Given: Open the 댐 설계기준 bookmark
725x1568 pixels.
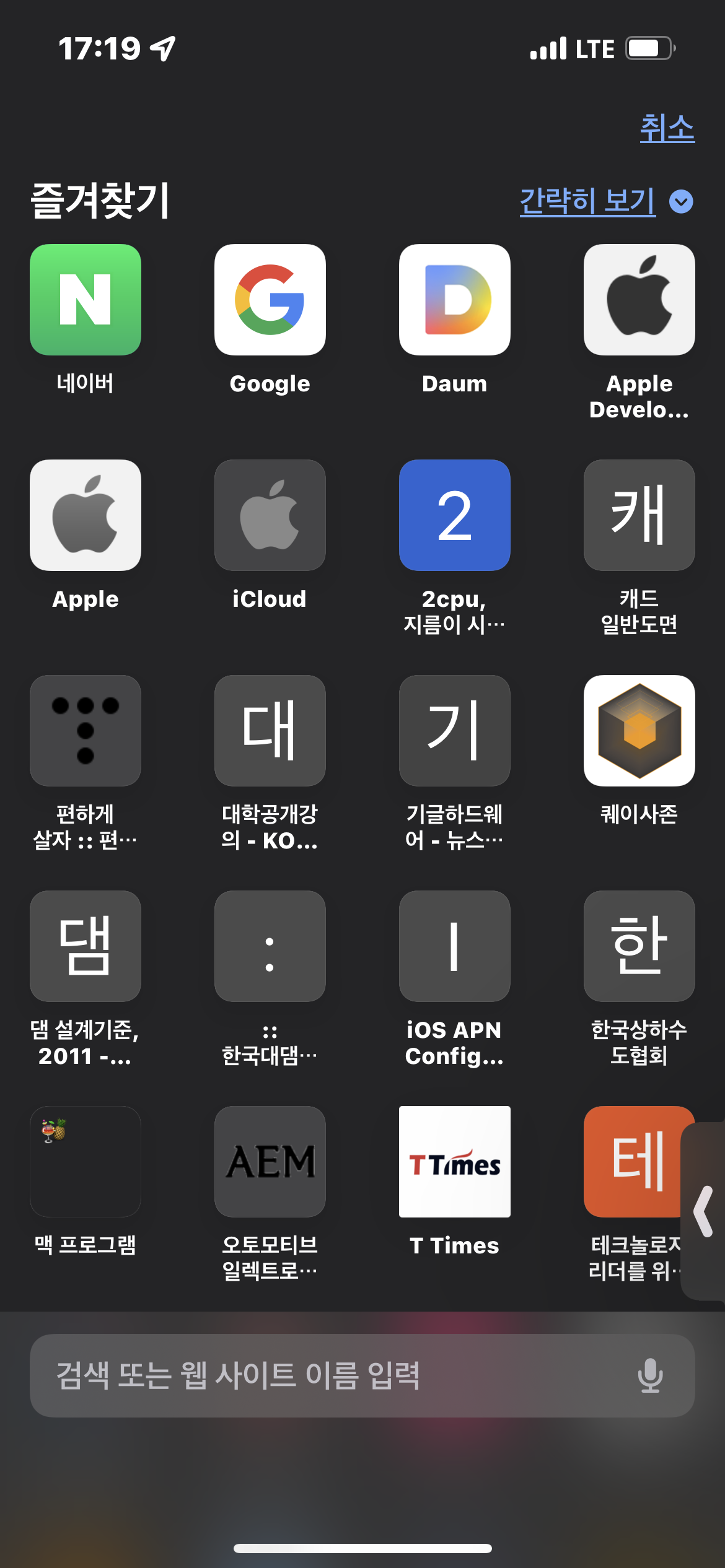Looking at the screenshot, I should 86,946.
